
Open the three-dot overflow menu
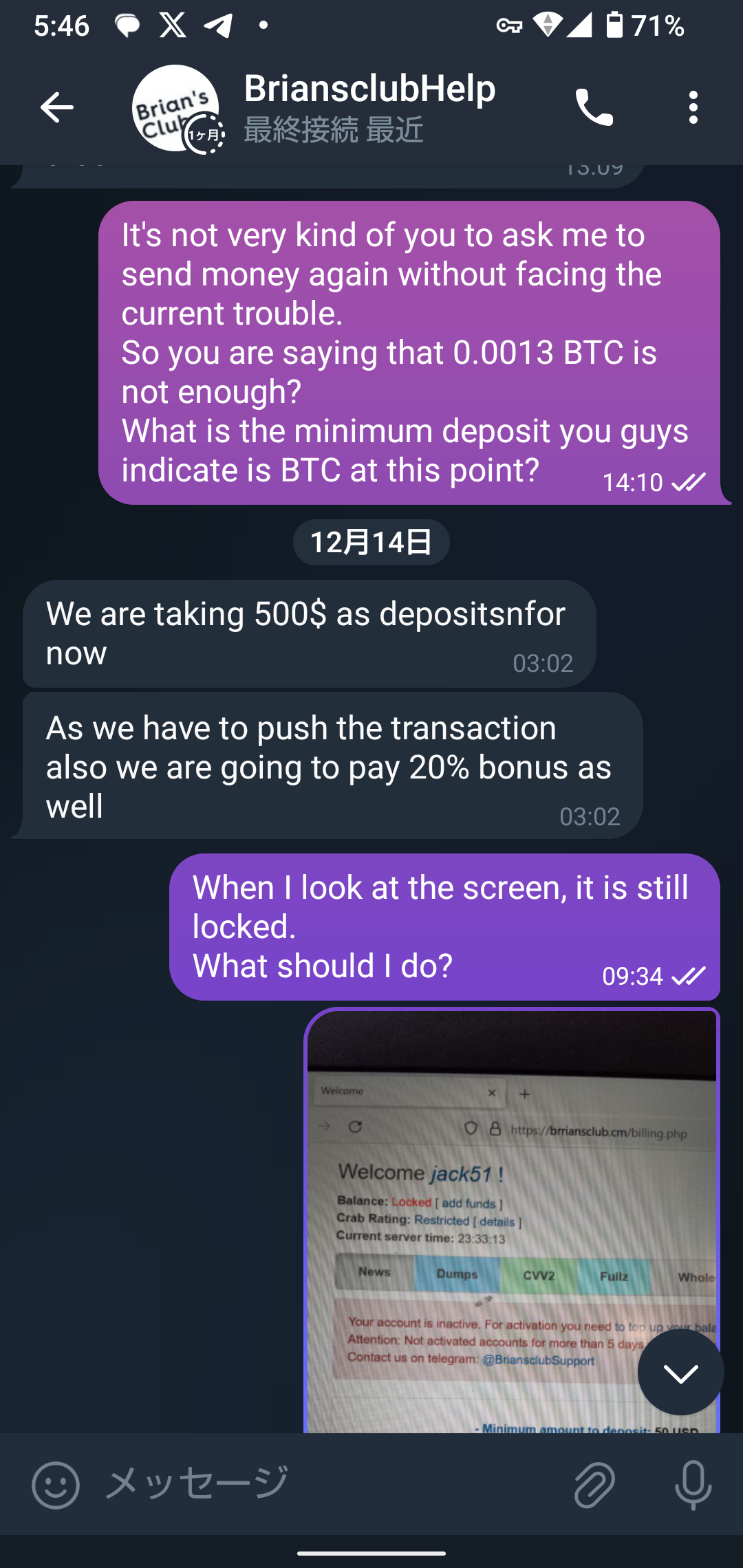click(693, 107)
